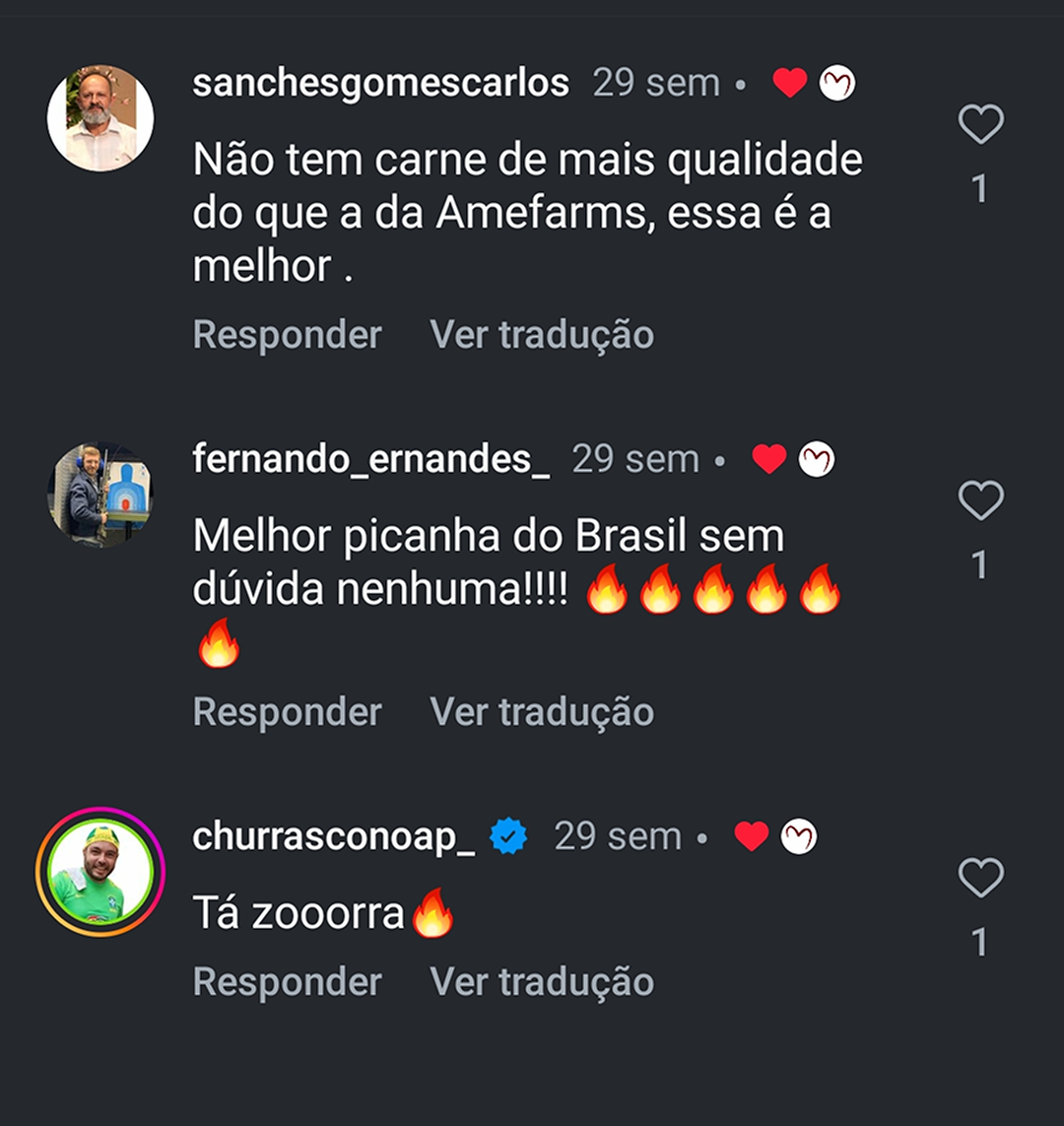This screenshot has height=1126, width=1064.
Task: Open sanchesgomescarlos's profile picture
Action: pos(100,118)
